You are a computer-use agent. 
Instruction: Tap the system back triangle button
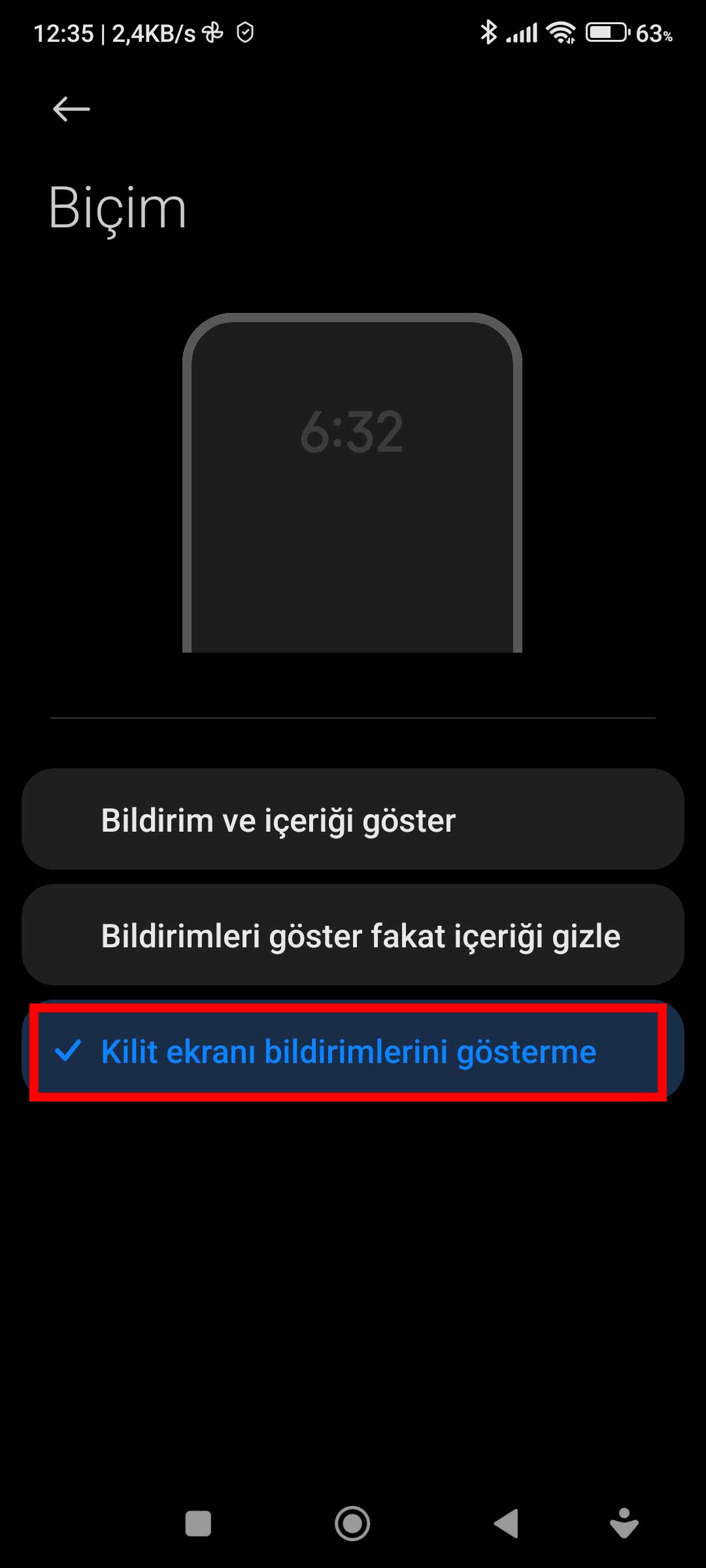click(506, 1524)
